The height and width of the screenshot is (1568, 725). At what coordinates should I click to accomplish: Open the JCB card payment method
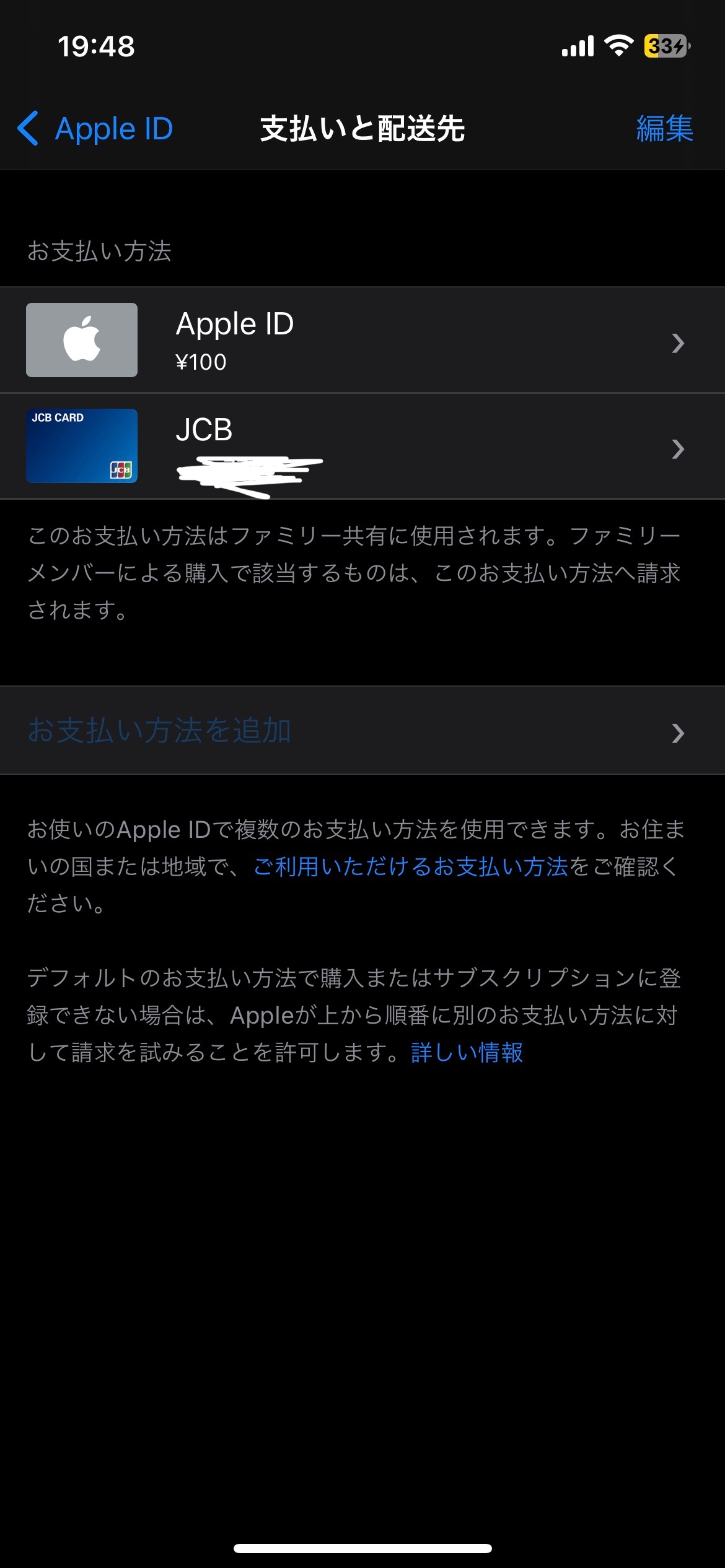pyautogui.click(x=362, y=446)
